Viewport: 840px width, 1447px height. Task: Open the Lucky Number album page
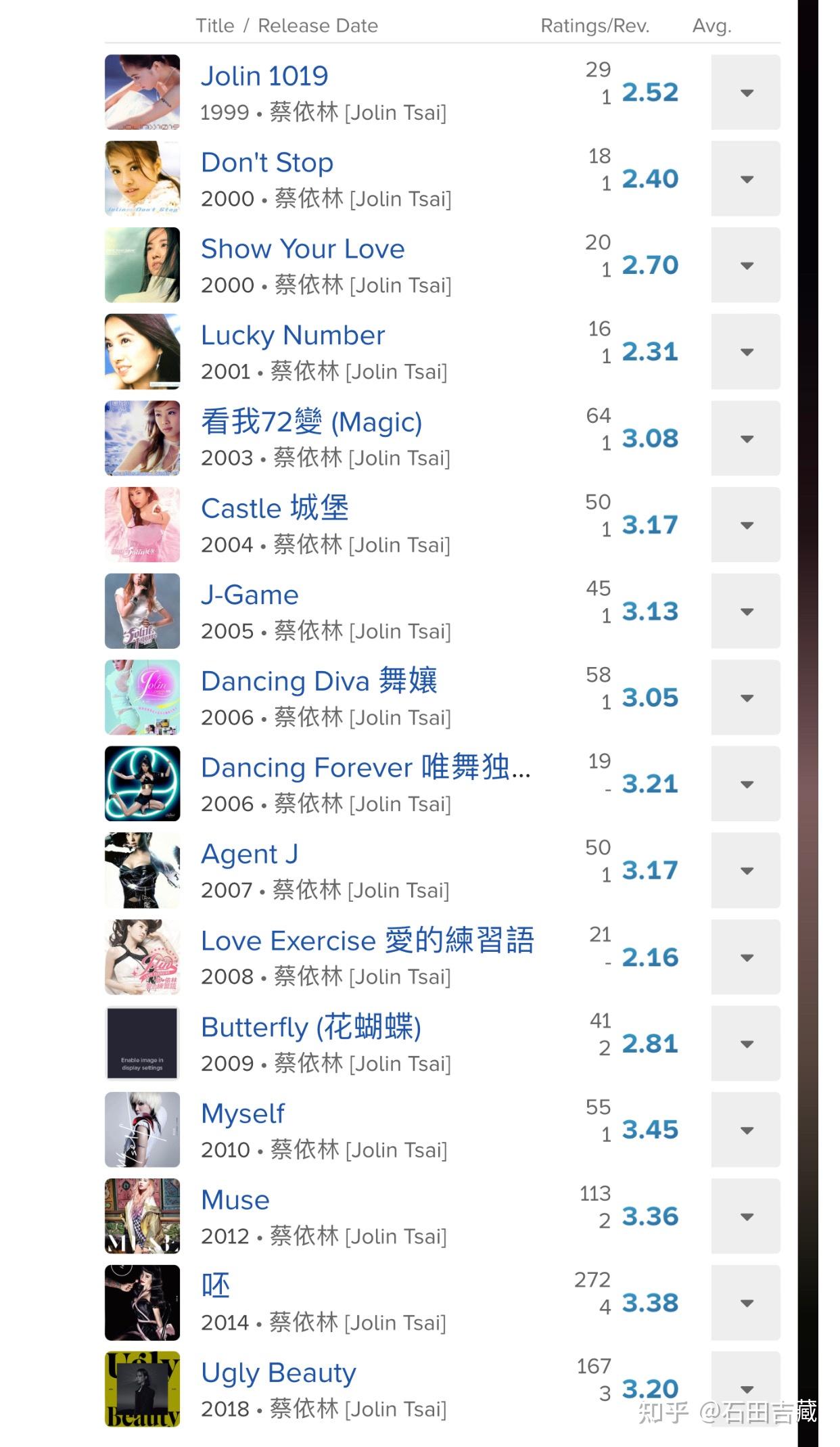point(293,335)
